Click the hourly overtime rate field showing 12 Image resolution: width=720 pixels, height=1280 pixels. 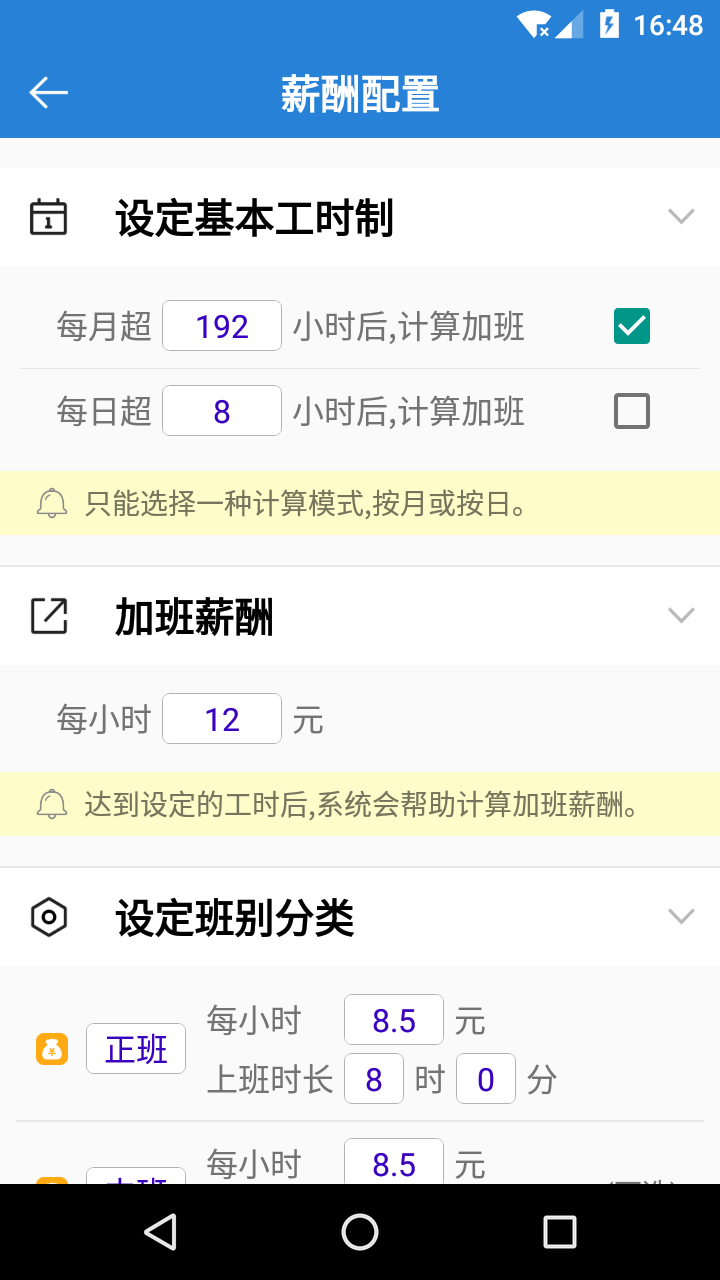pyautogui.click(x=222, y=718)
